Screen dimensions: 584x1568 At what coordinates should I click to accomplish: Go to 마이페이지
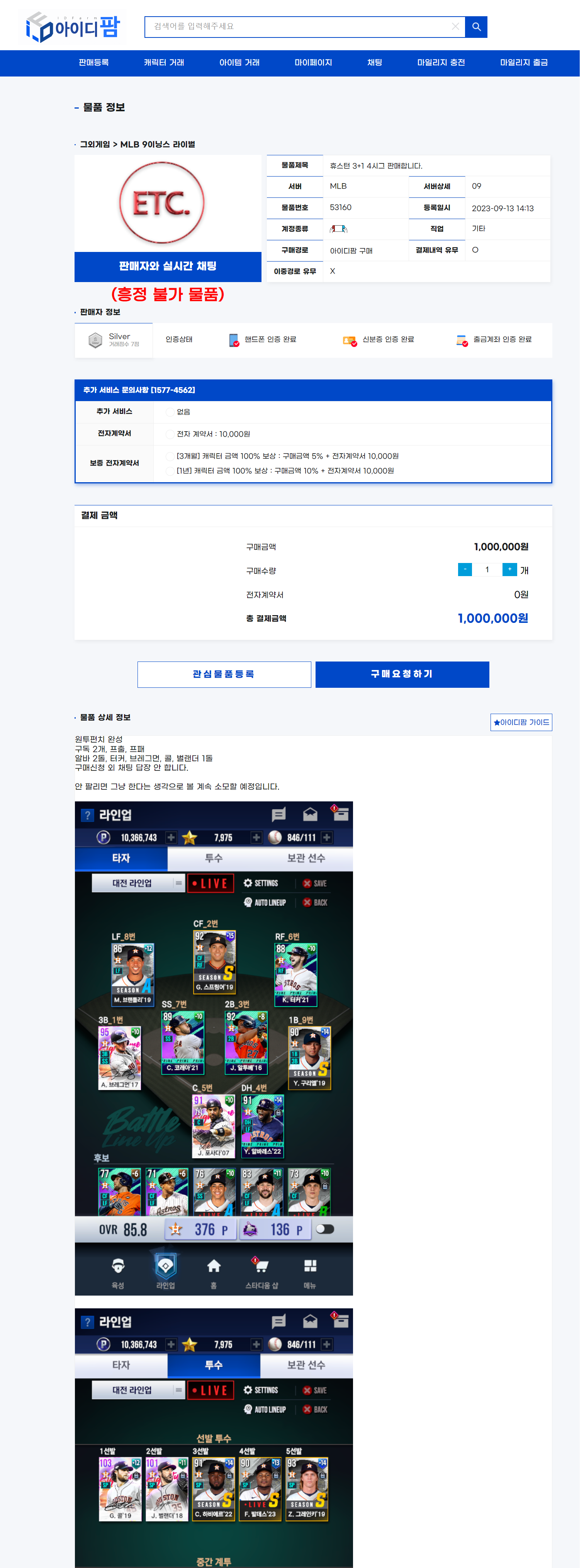(315, 63)
